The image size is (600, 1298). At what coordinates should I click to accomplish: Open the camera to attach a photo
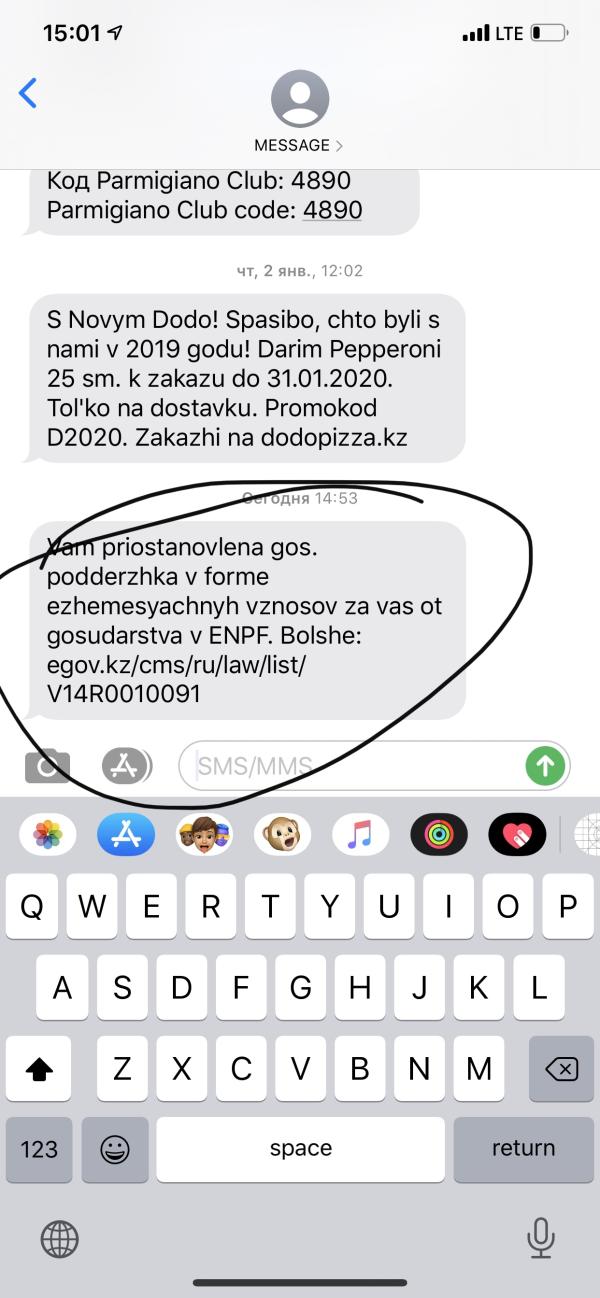47,767
